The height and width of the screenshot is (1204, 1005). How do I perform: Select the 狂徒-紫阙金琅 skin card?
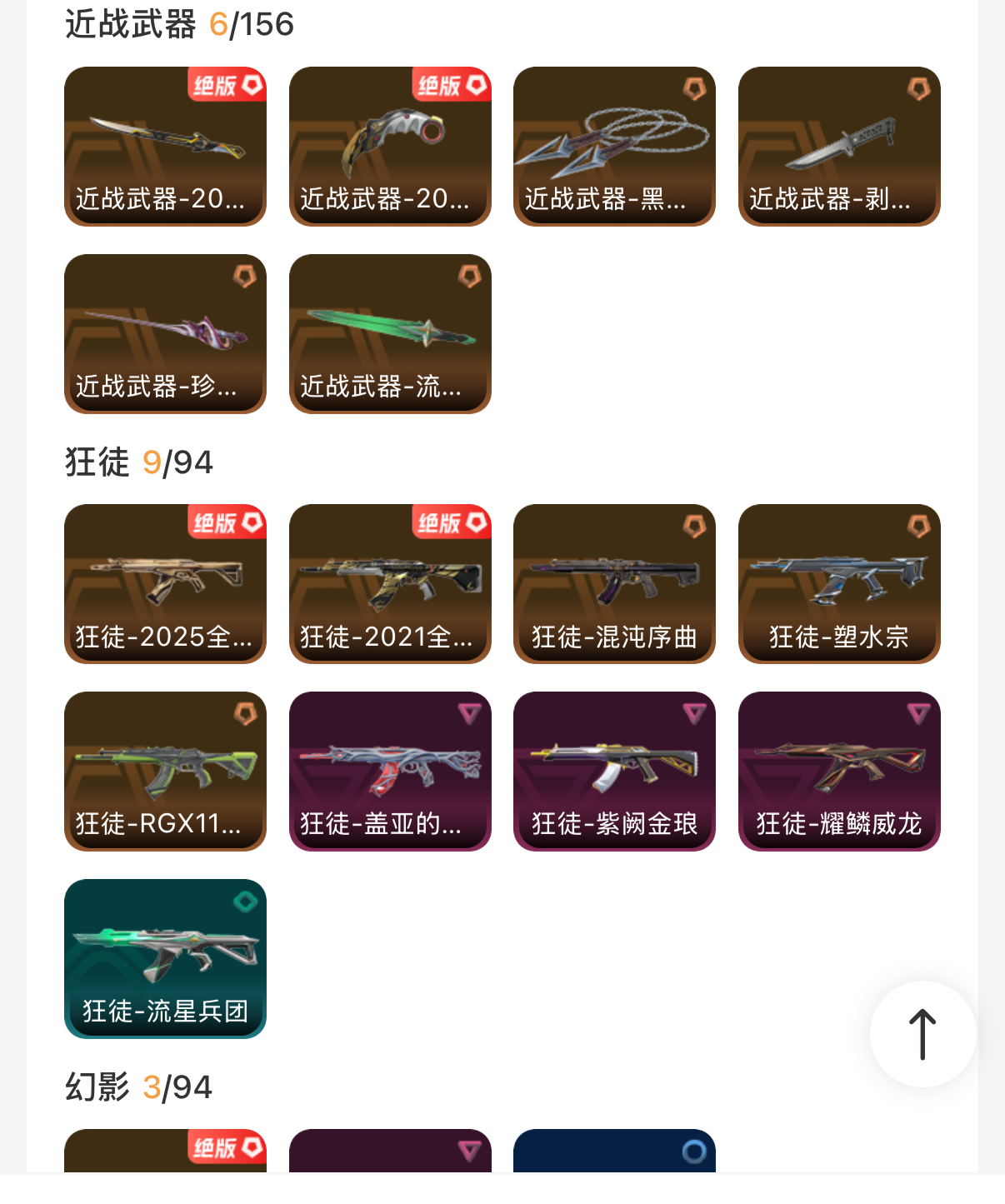click(x=614, y=771)
